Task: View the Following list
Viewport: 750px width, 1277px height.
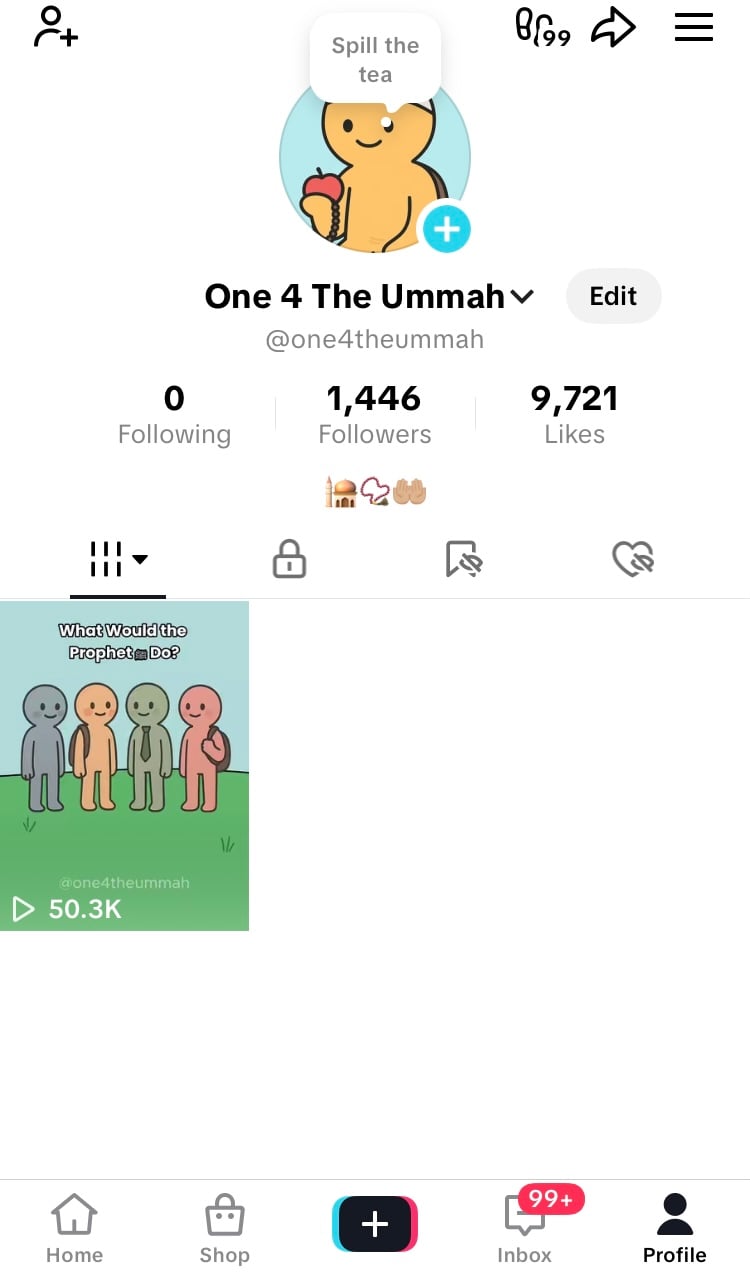Action: tap(174, 414)
